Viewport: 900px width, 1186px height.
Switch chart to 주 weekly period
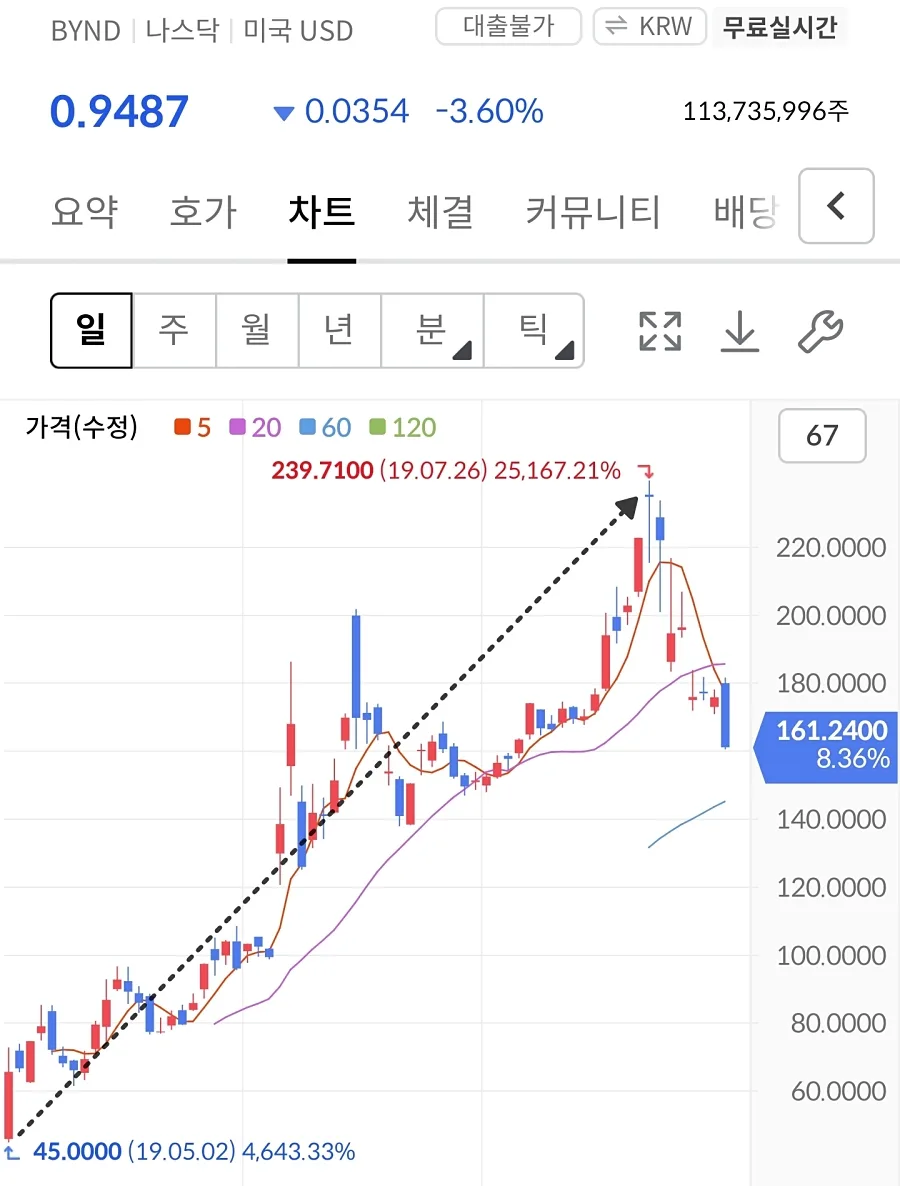click(174, 331)
